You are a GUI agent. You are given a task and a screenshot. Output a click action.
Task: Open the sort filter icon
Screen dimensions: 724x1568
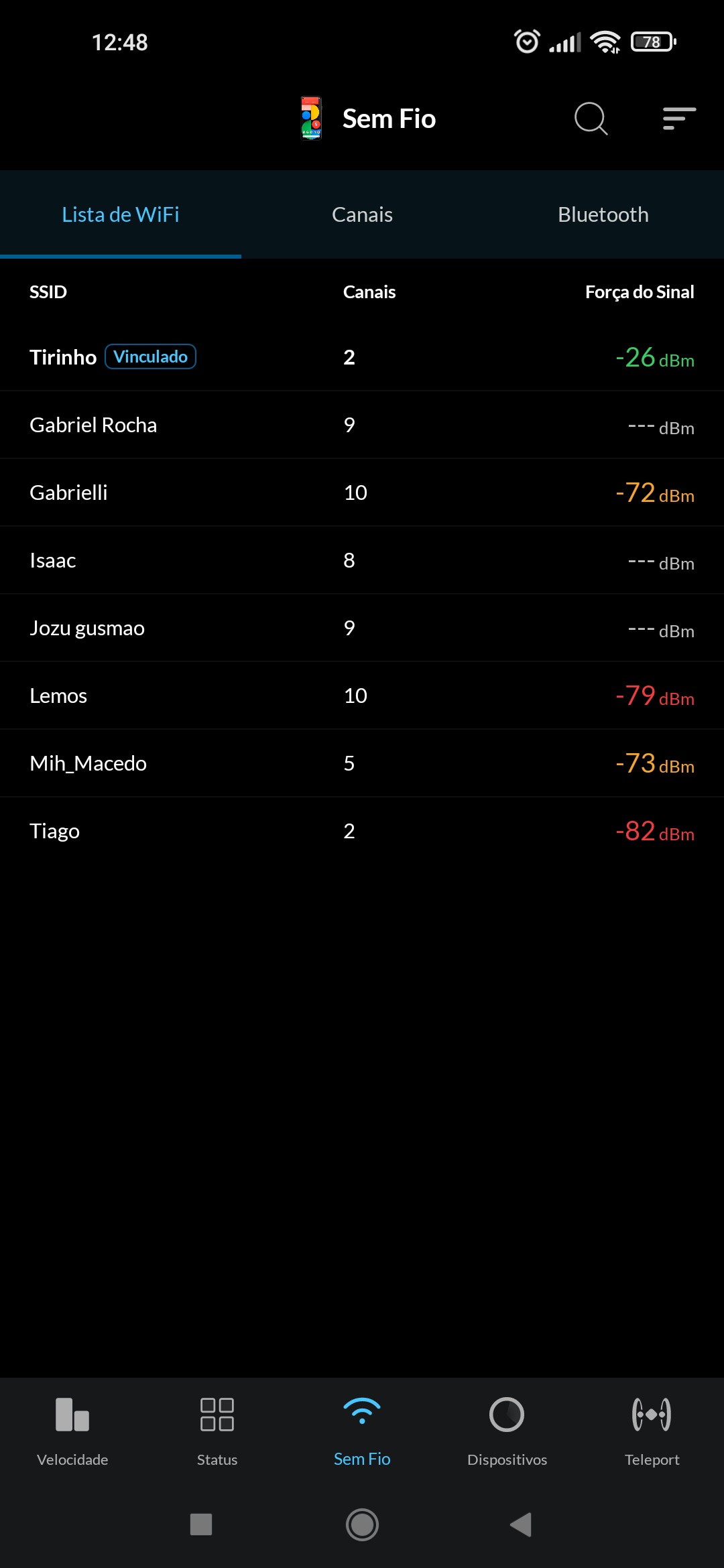click(x=678, y=119)
